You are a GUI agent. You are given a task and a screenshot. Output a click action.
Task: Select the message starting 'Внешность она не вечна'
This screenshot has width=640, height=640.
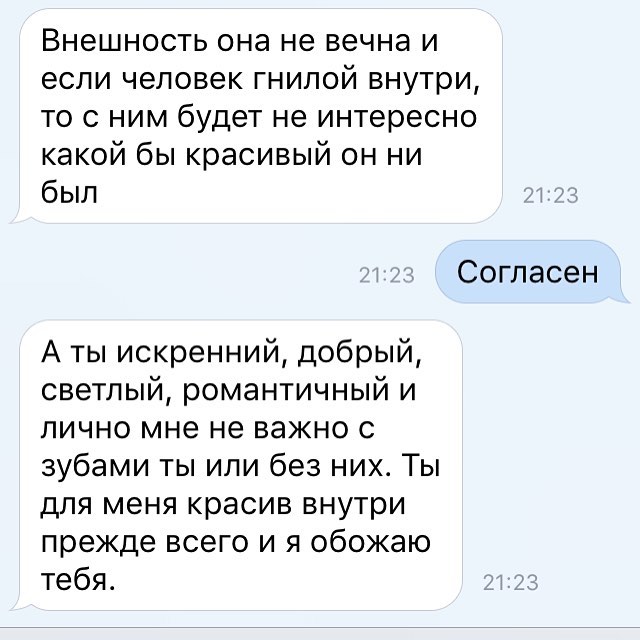tap(257, 116)
